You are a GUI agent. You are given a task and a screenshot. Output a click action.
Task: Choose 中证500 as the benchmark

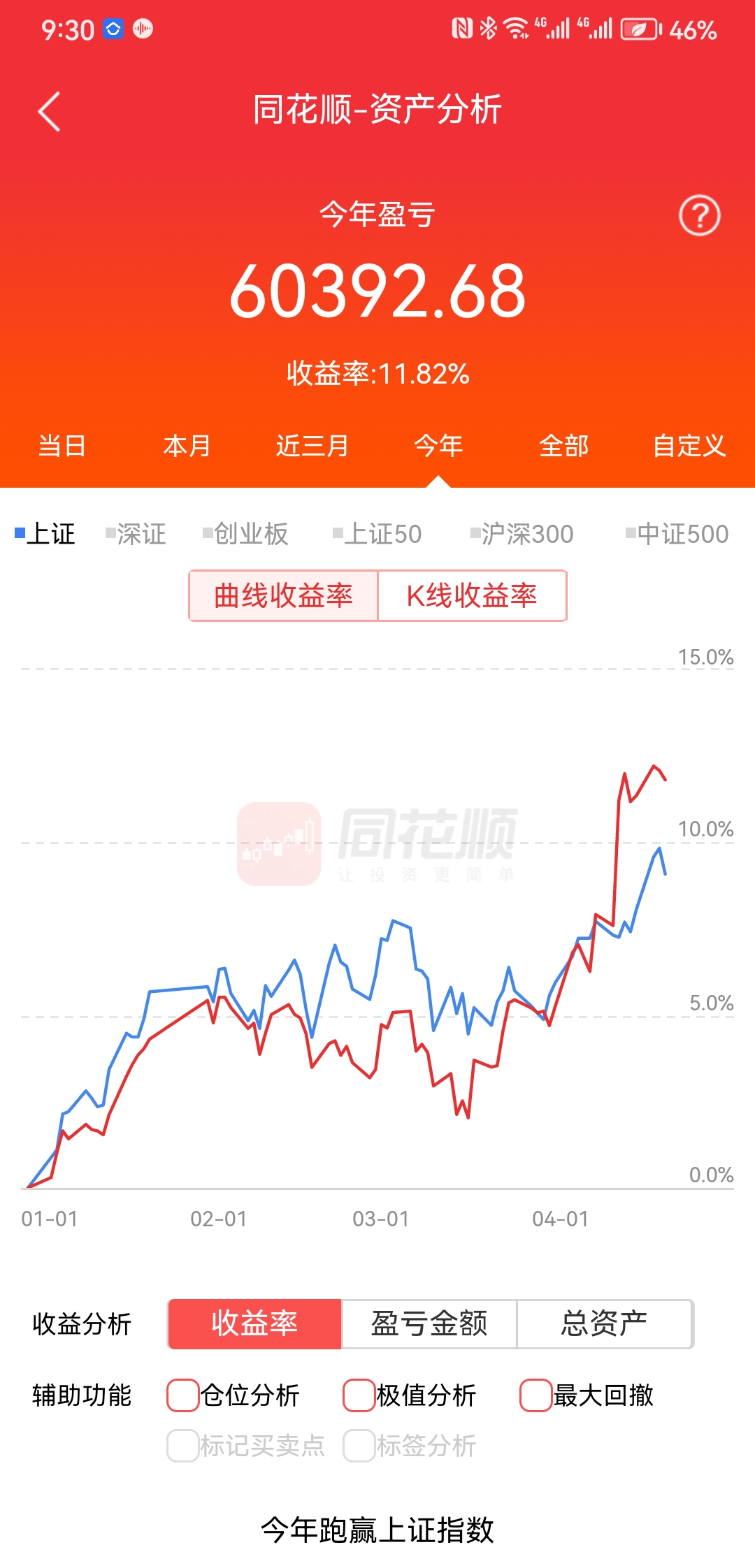(677, 534)
